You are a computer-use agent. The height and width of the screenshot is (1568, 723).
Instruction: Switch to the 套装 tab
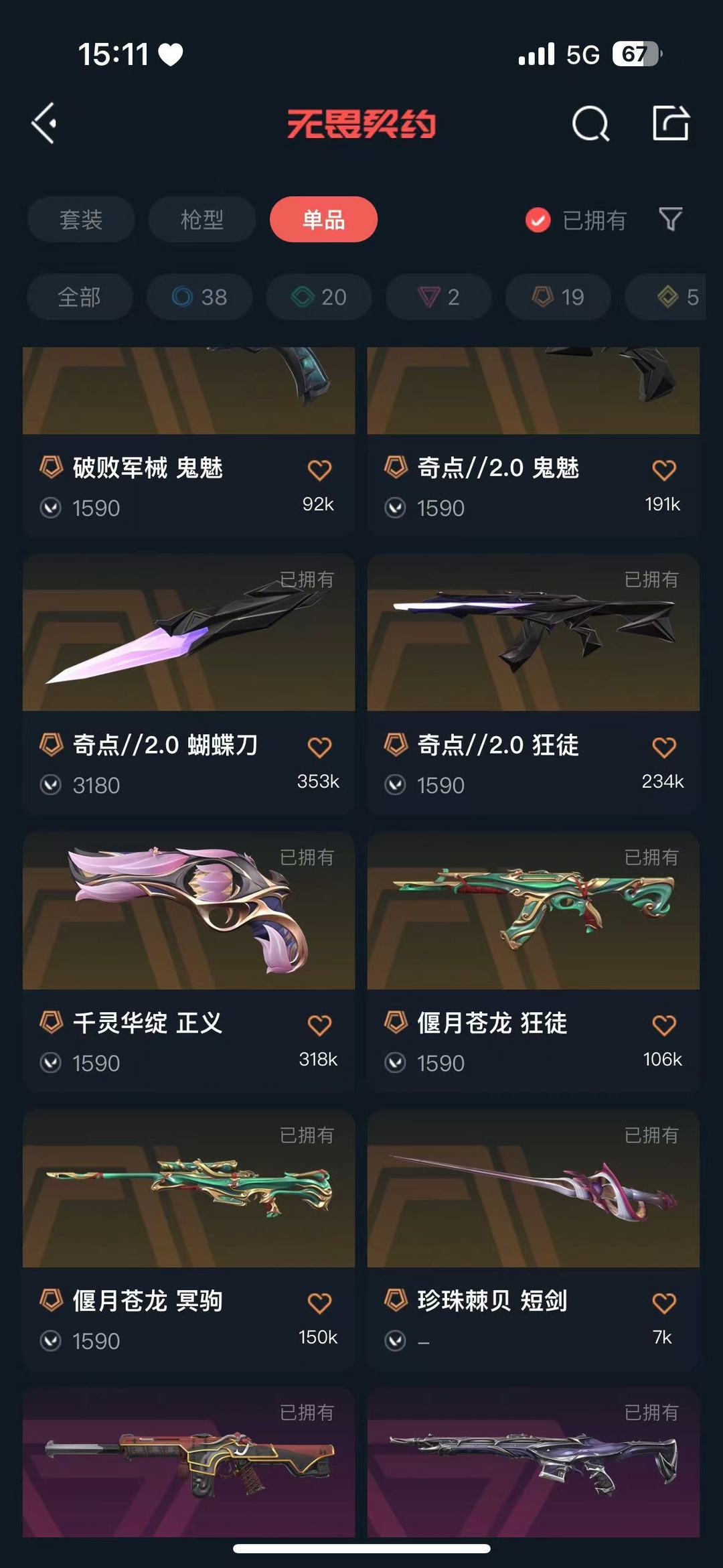(x=81, y=220)
